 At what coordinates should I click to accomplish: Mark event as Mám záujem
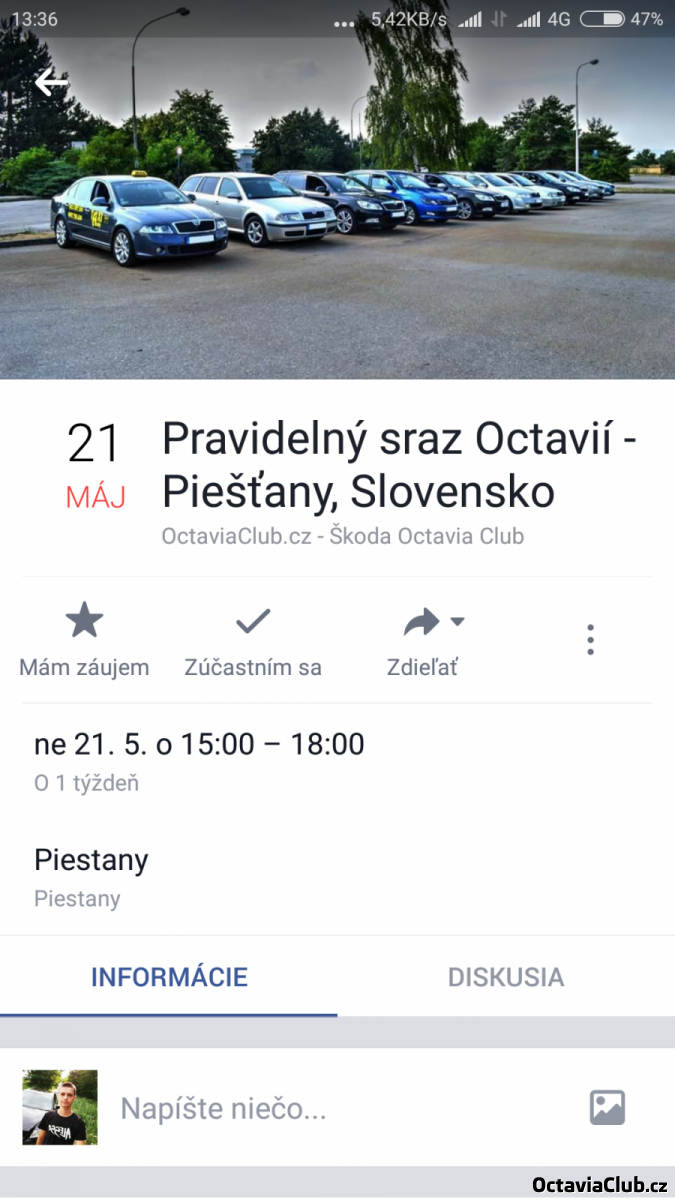[x=84, y=641]
